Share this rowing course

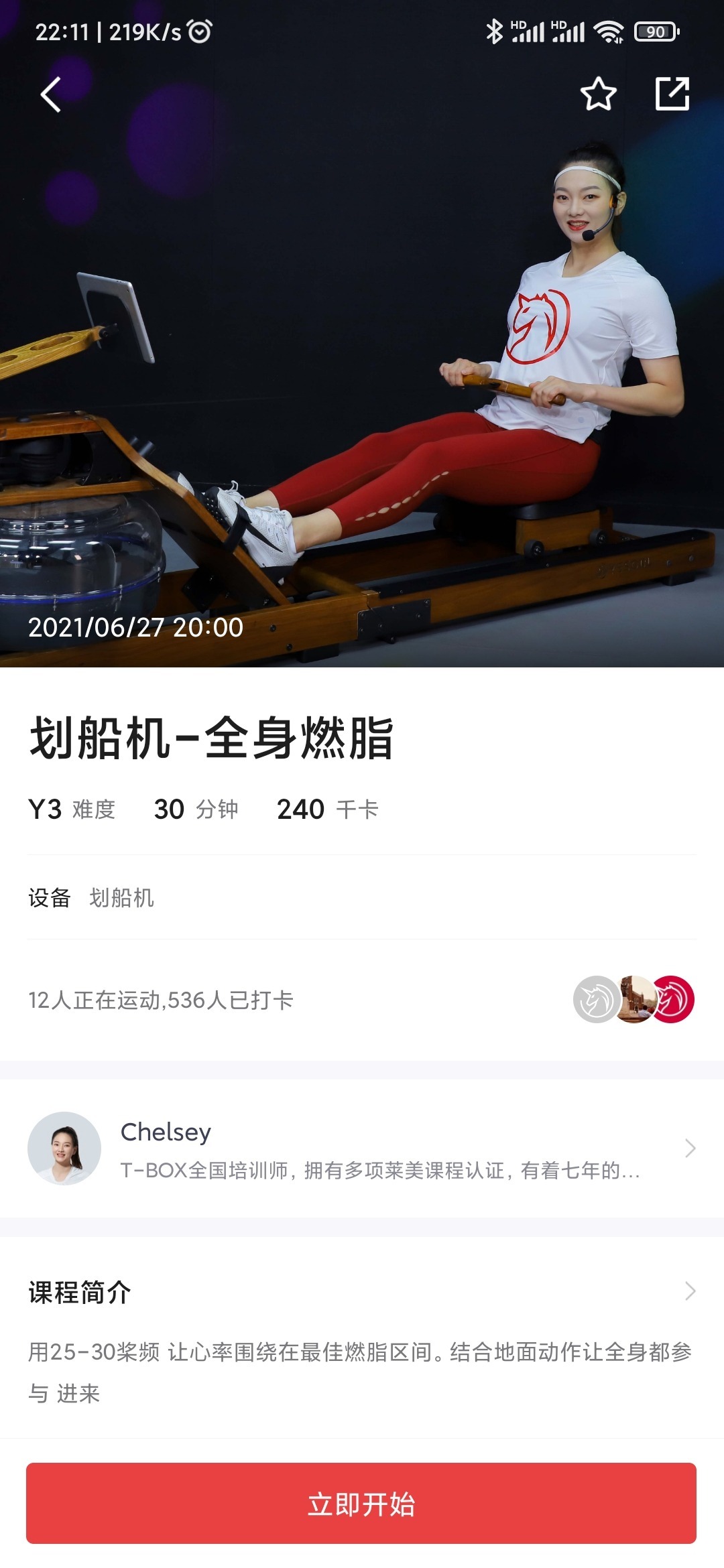coord(672,94)
